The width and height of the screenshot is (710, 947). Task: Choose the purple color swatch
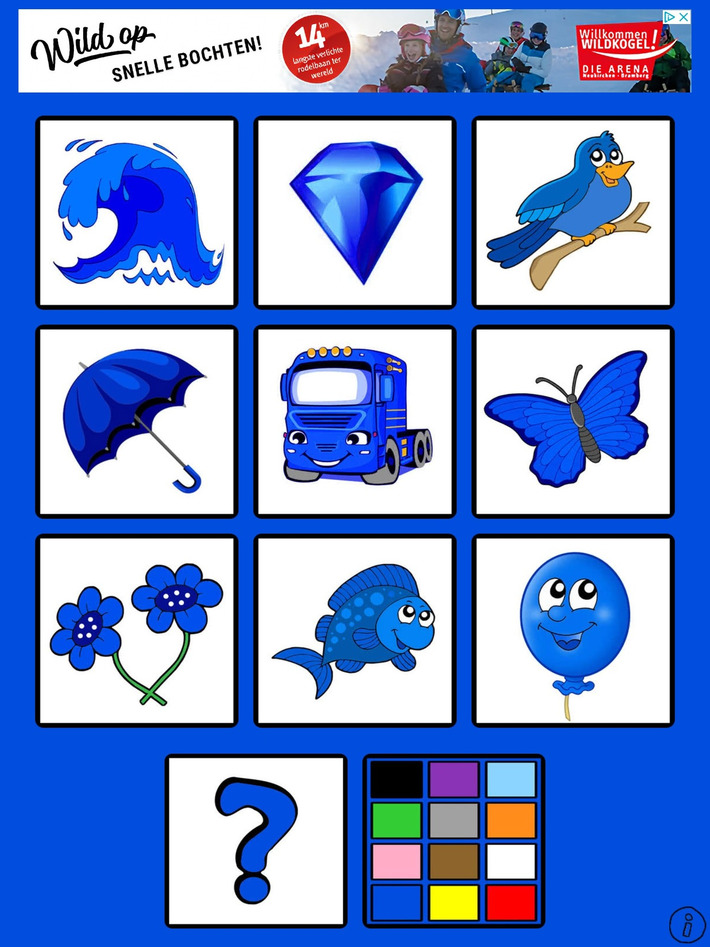coord(454,779)
